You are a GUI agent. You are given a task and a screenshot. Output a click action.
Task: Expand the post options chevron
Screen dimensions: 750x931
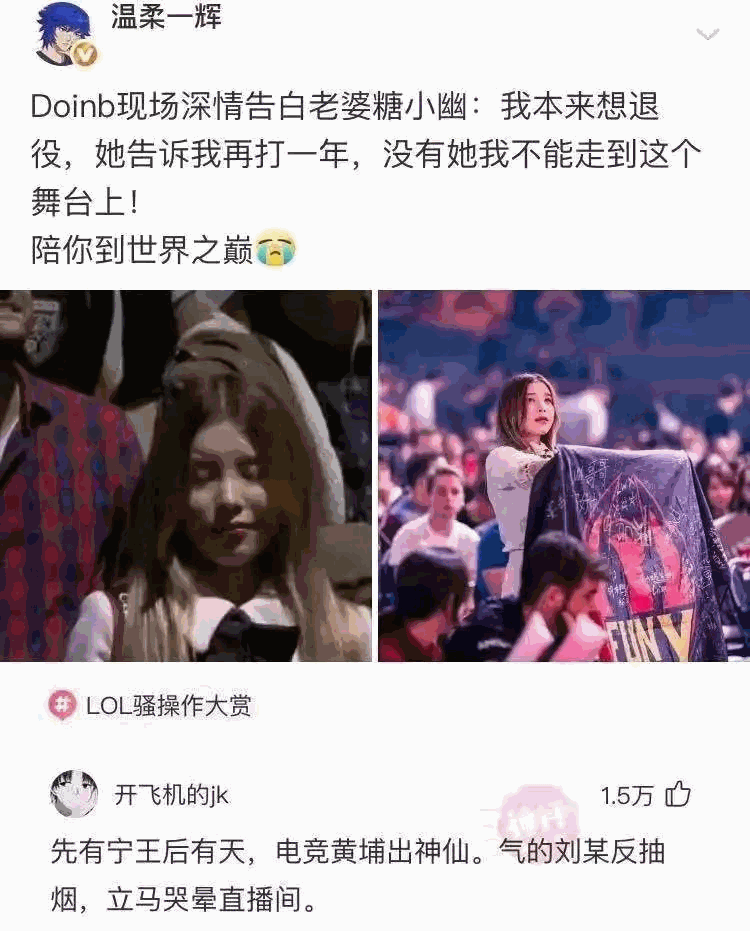tap(707, 35)
